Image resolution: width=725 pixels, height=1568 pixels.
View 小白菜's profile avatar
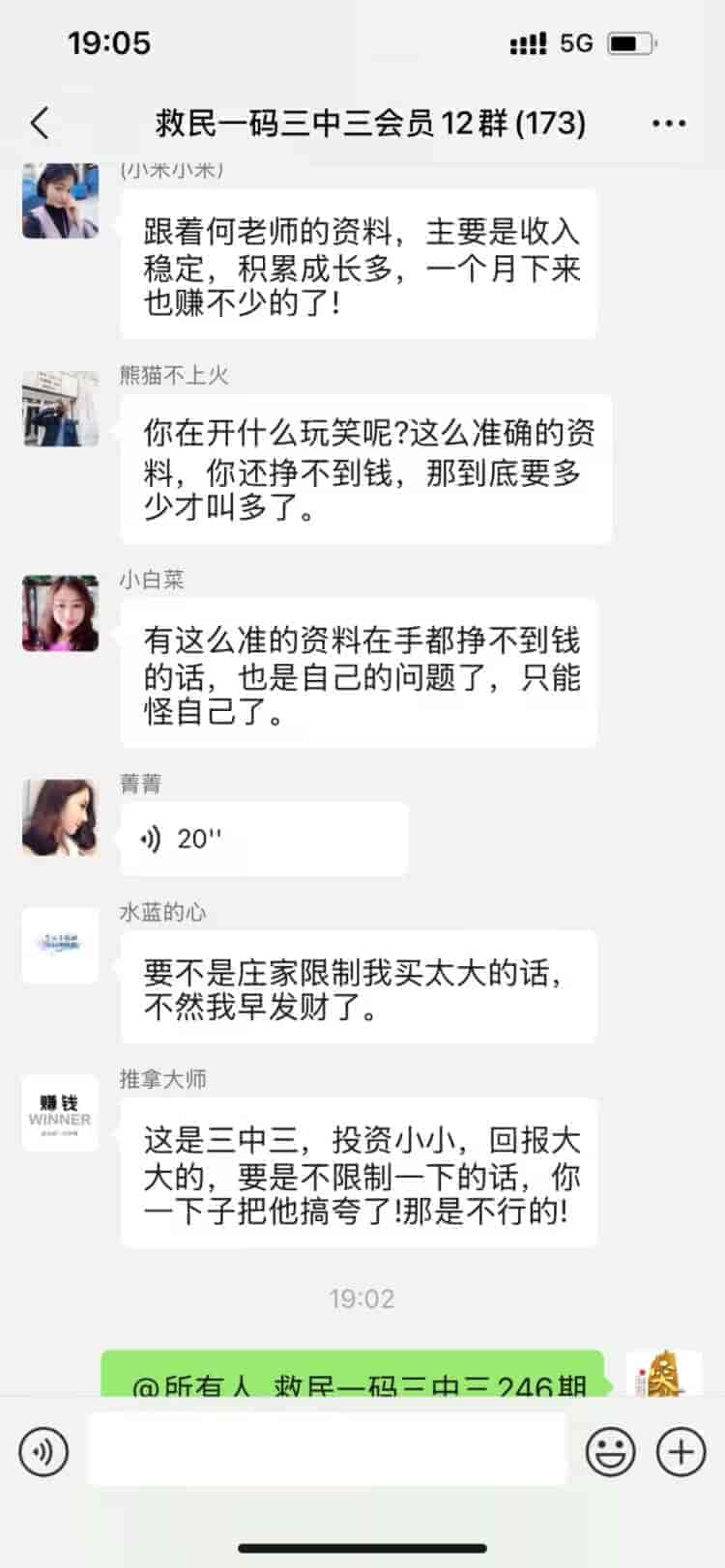point(60,613)
